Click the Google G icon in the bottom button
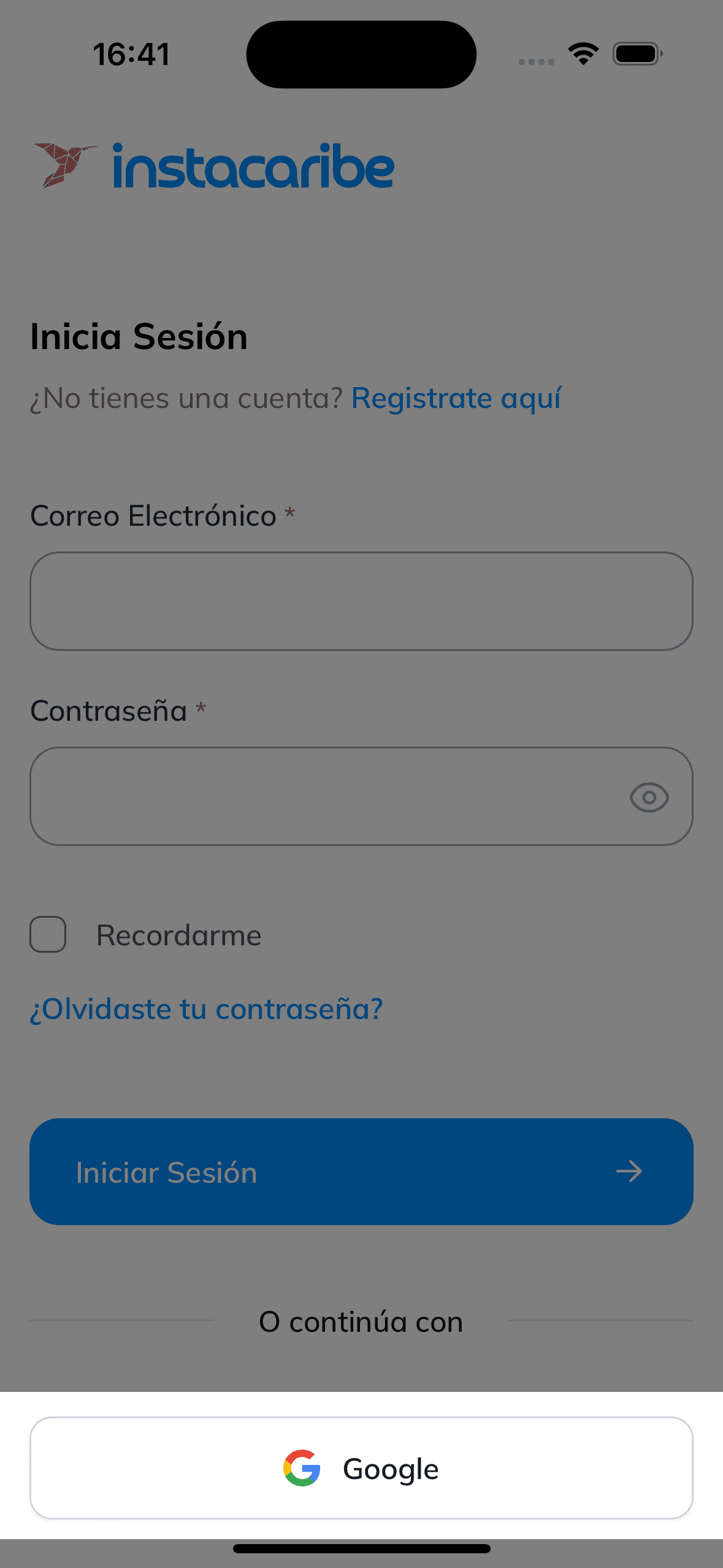The image size is (723, 1568). (303, 1469)
